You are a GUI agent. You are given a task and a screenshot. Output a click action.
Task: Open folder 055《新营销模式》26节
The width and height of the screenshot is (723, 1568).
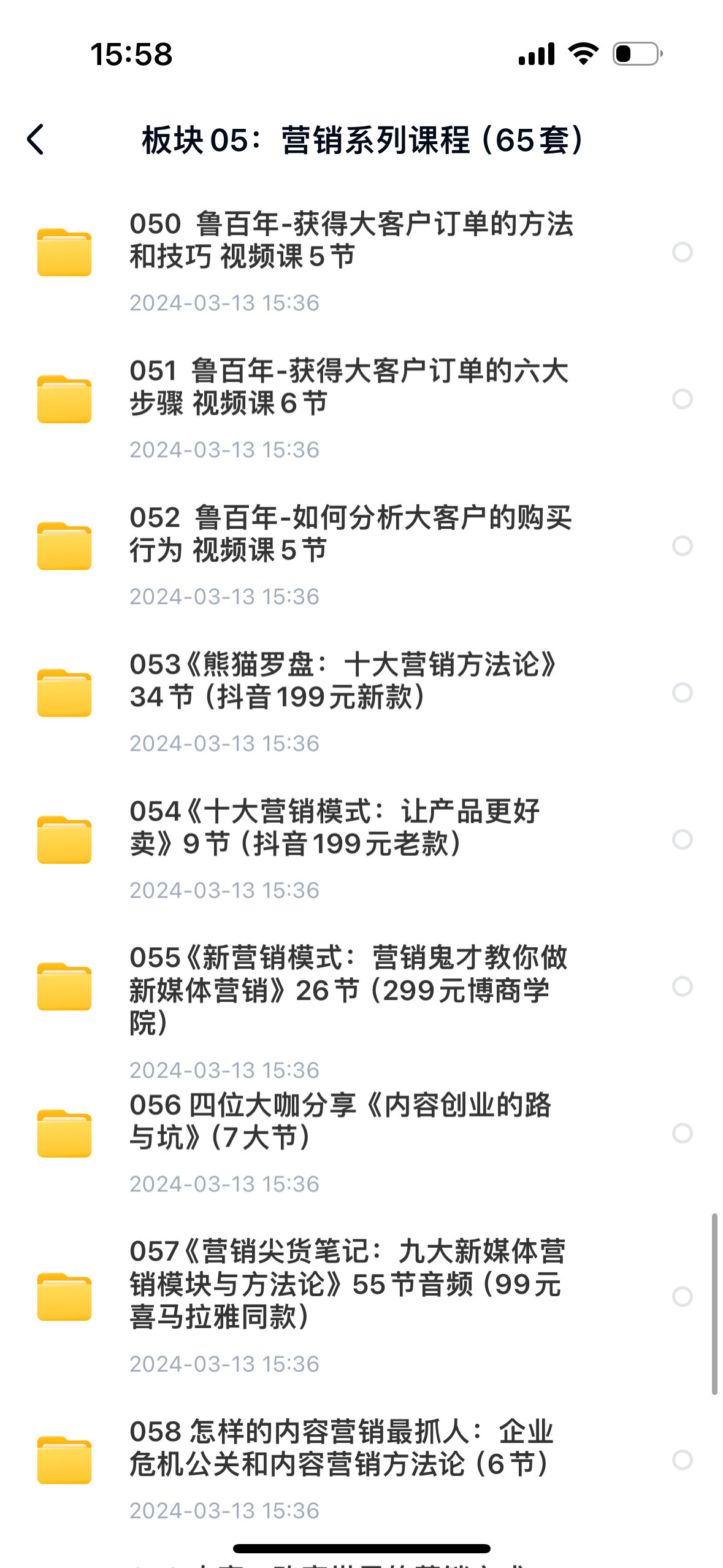348,990
